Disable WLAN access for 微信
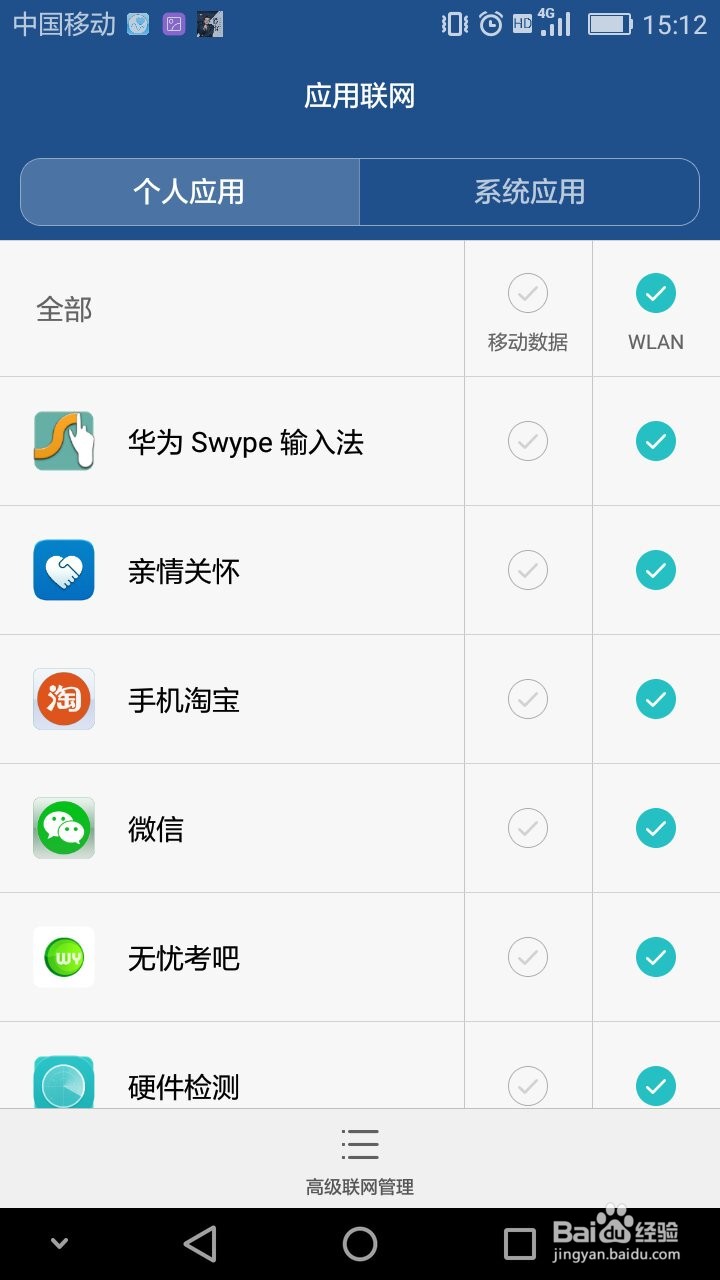This screenshot has height=1280, width=720. point(655,828)
